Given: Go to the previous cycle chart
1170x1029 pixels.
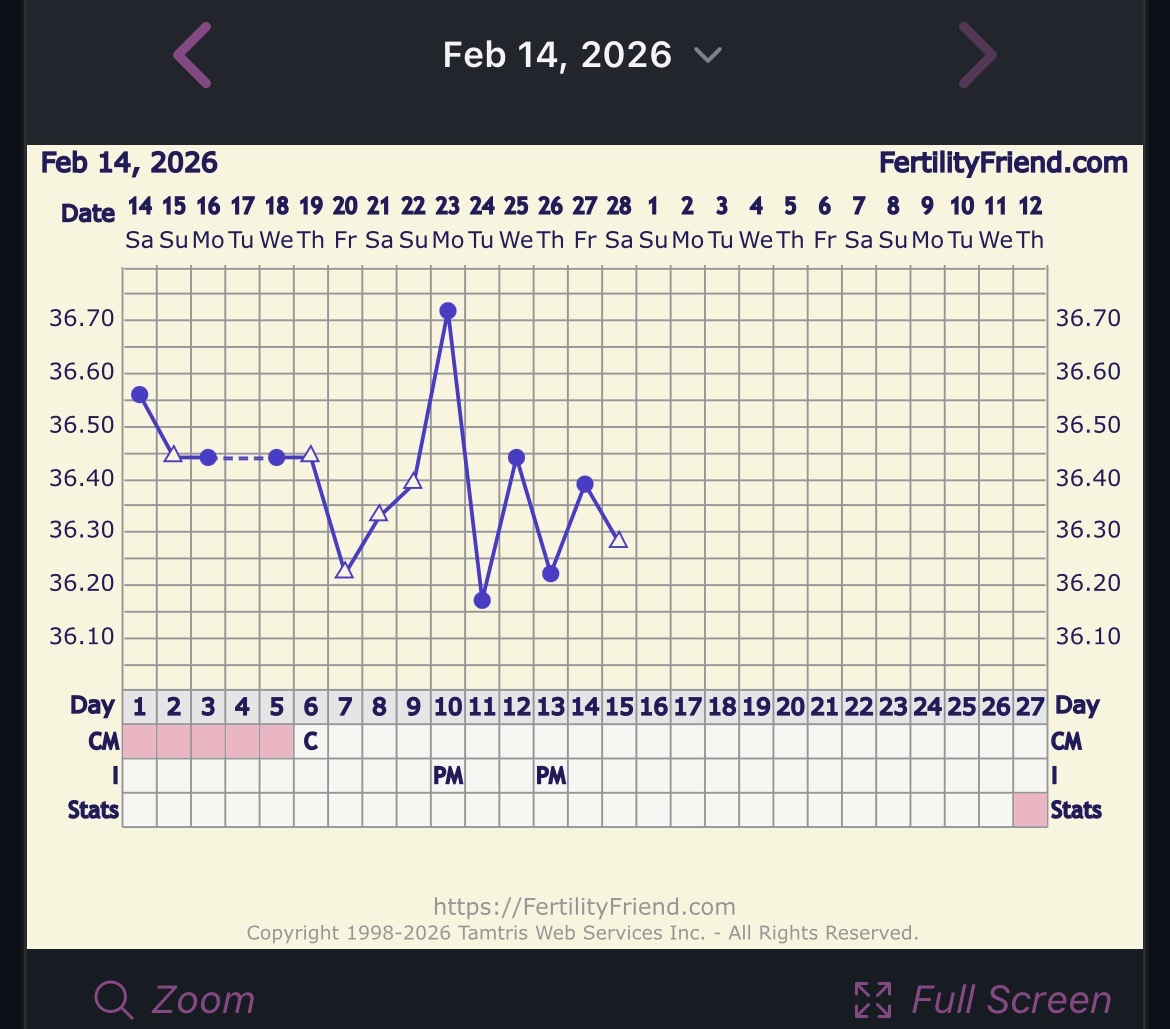Looking at the screenshot, I should tap(192, 54).
